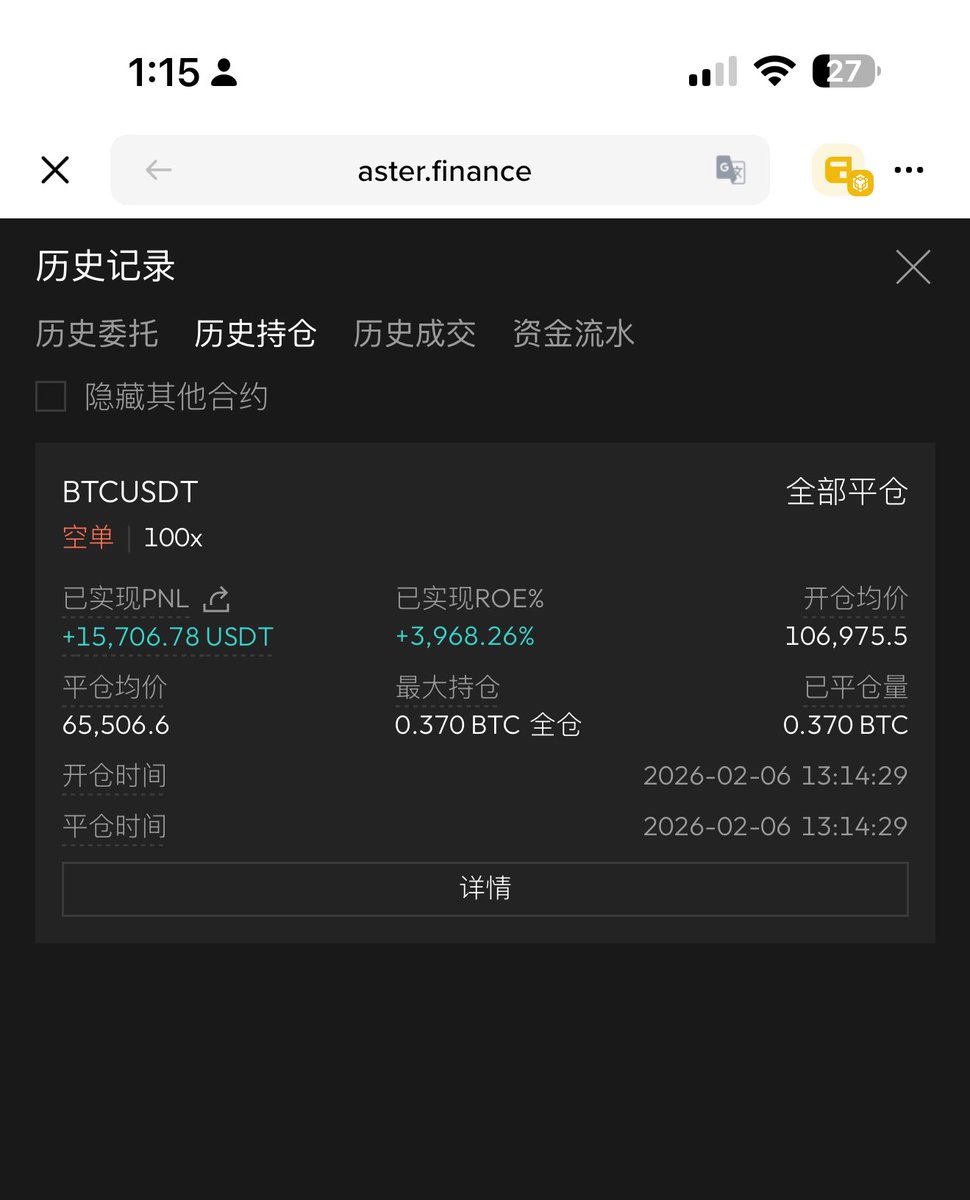Screen dimensions: 970x1200
Task: Check the 隐藏其他合约 checkbox
Action: point(51,397)
